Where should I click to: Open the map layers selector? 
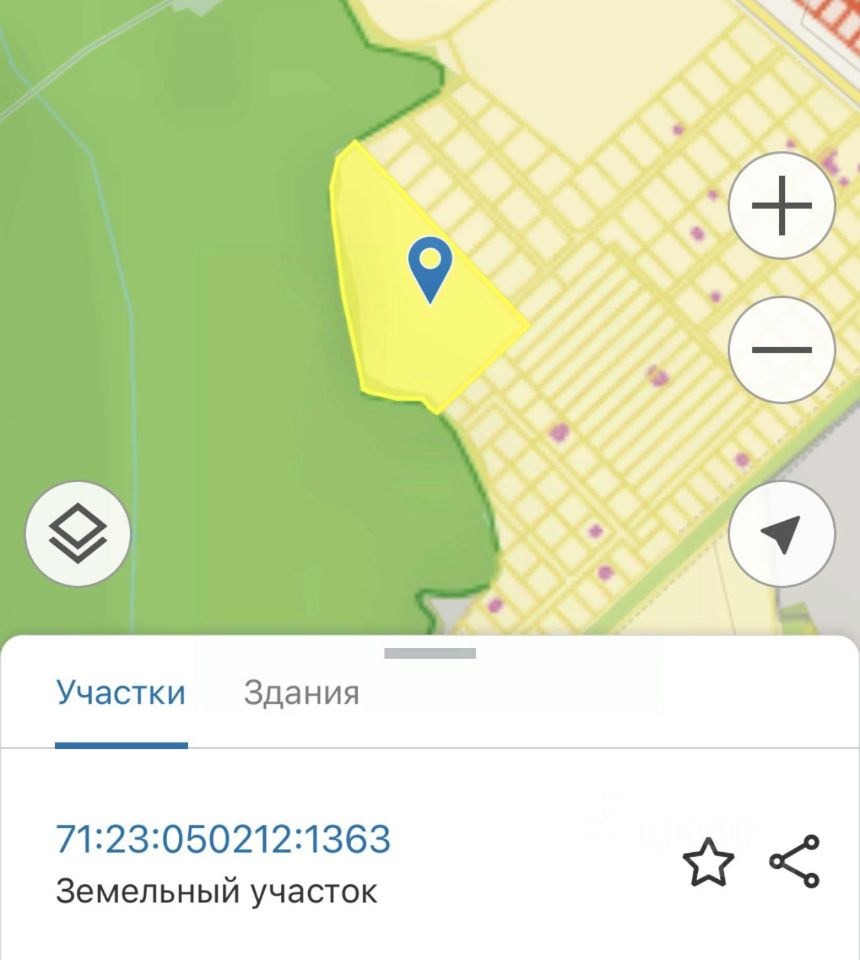(78, 534)
